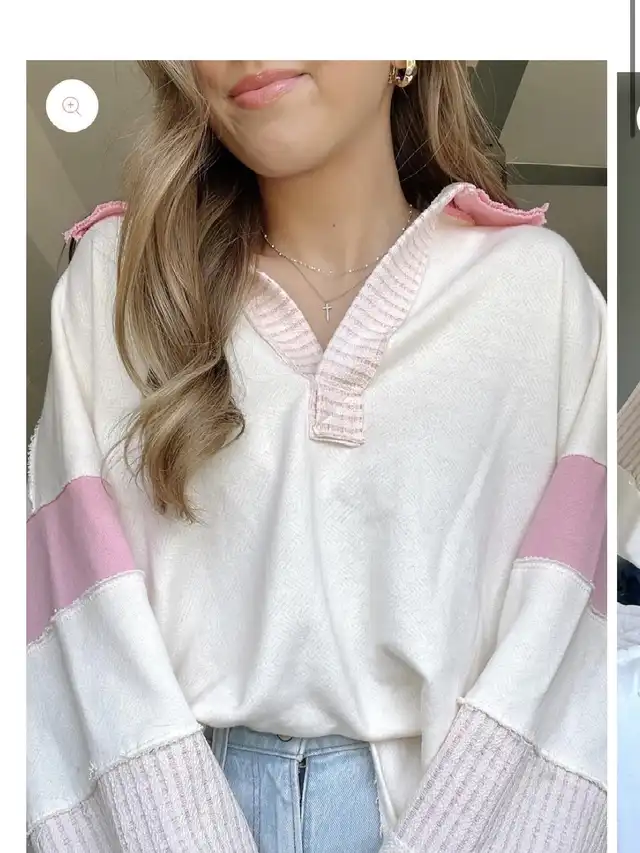Image resolution: width=640 pixels, height=853 pixels.
Task: Tap the zoom magnifier icon on the photo
Action: 72,106
